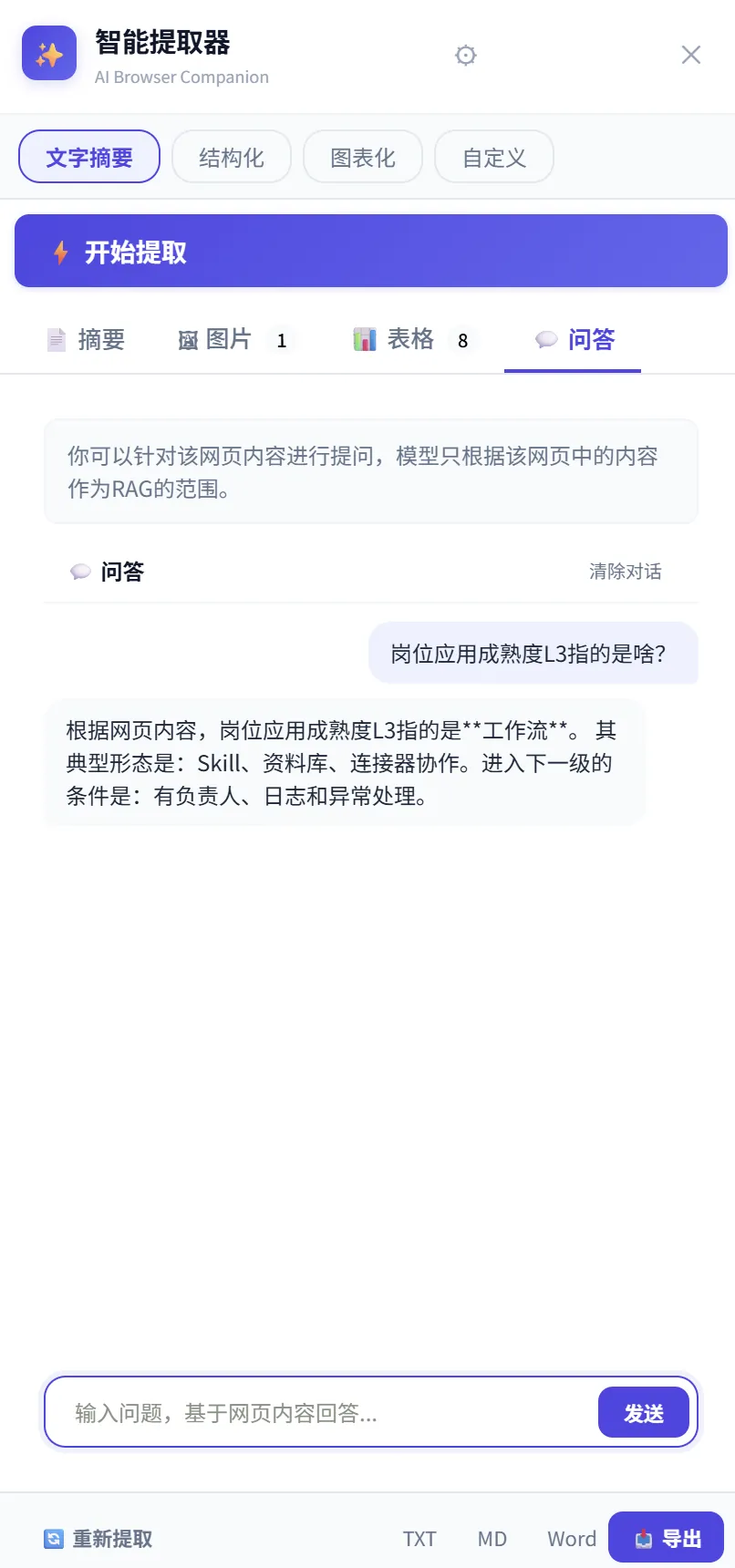
Task: Tap the 开始提取 button
Action: 371,251
